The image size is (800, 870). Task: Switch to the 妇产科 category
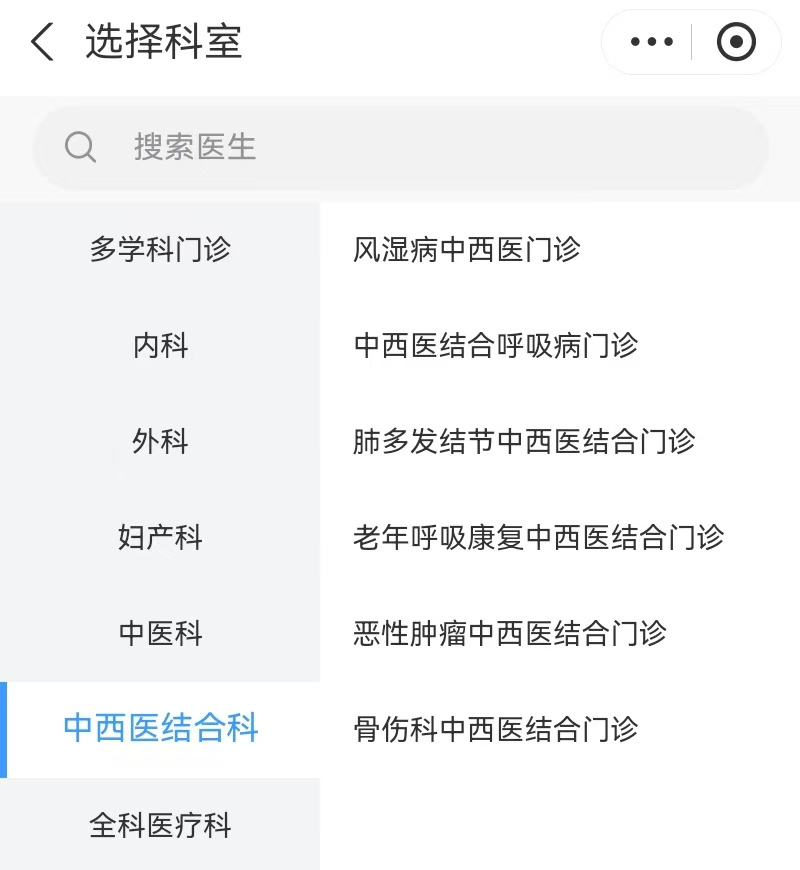point(158,537)
